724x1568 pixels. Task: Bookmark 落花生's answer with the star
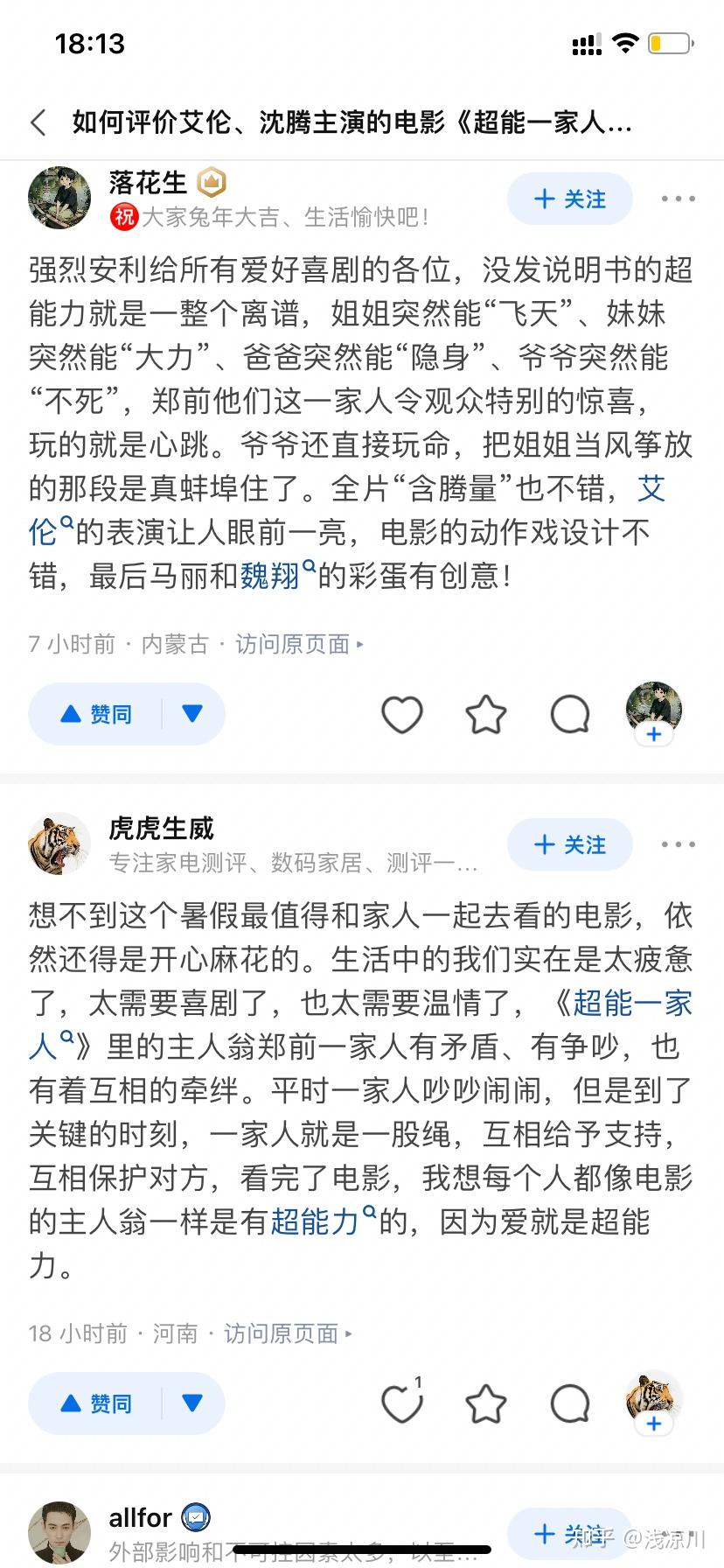pyautogui.click(x=486, y=714)
